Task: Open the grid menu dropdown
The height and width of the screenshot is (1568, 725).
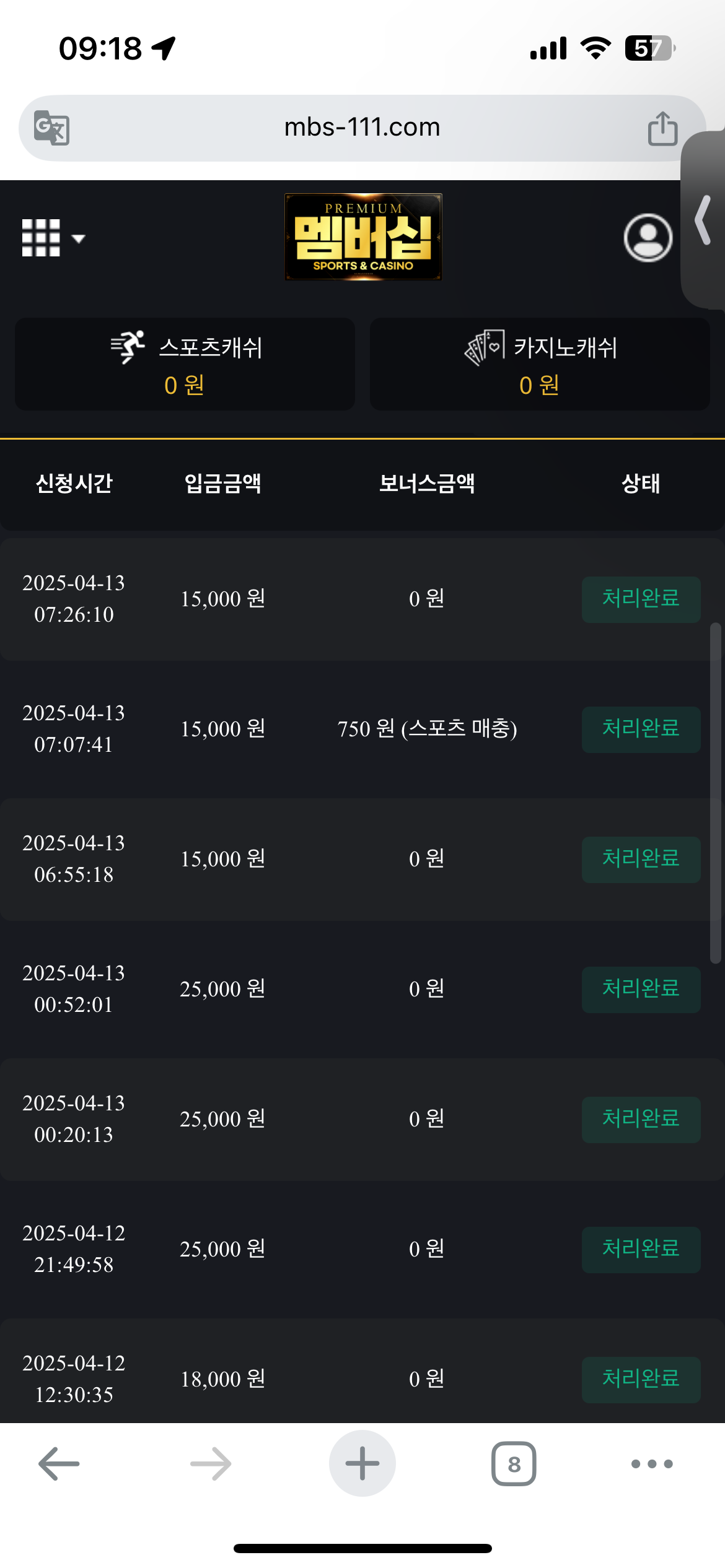Action: (x=53, y=238)
